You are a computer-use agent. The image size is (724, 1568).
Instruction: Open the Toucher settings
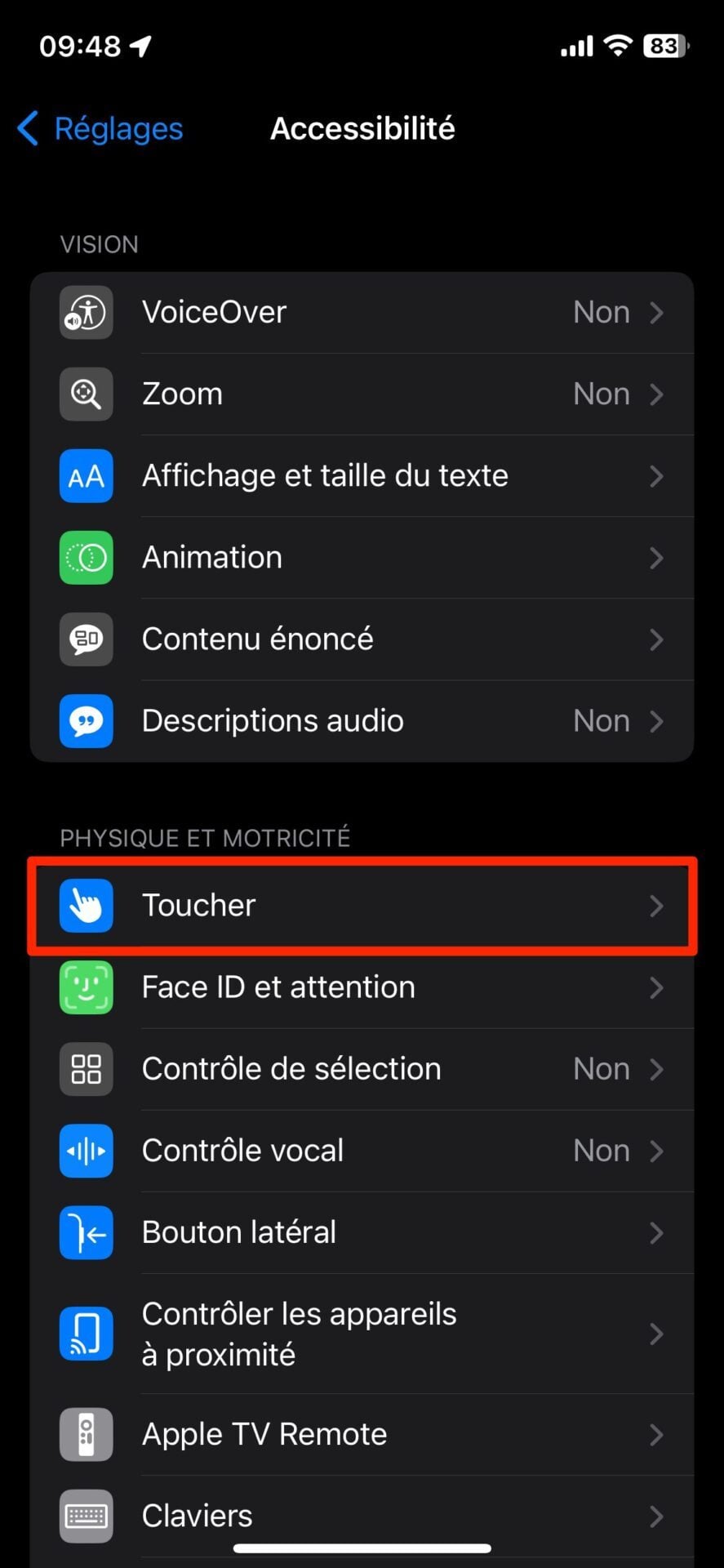click(x=362, y=906)
